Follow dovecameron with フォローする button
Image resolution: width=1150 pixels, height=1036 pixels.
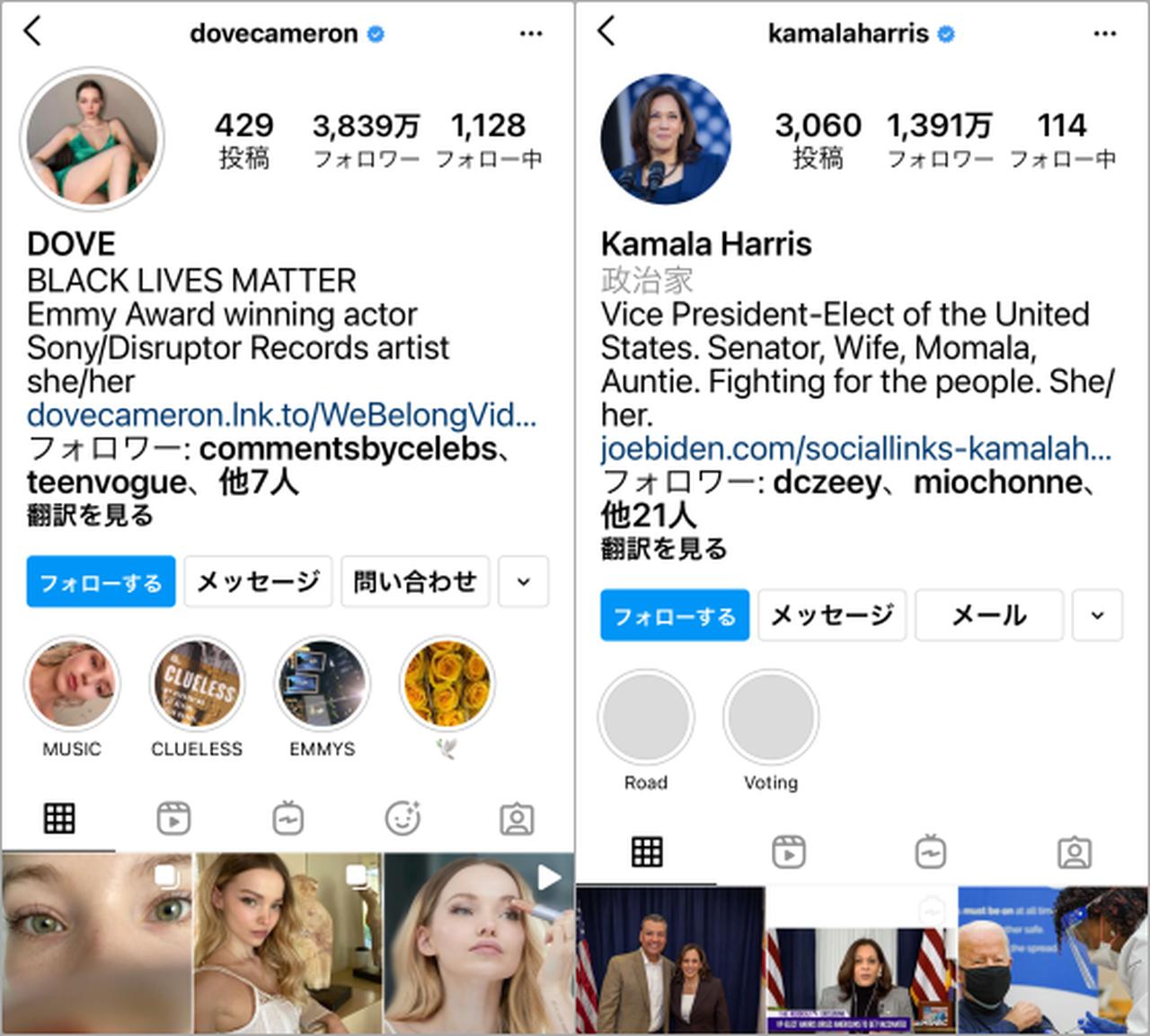pos(101,582)
